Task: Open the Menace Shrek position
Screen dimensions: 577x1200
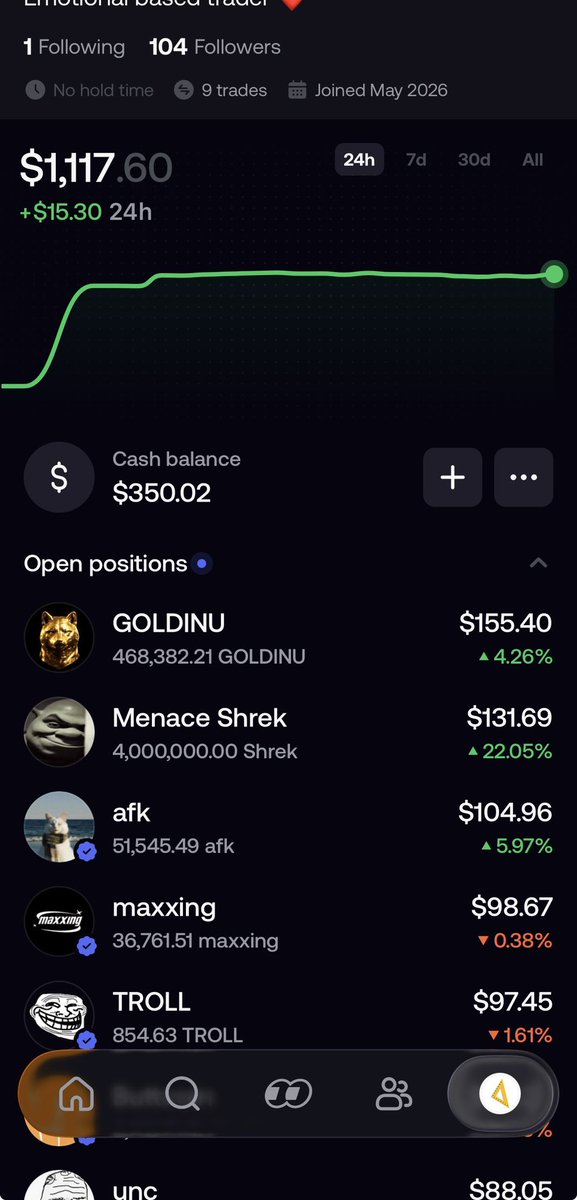Action: pos(288,732)
